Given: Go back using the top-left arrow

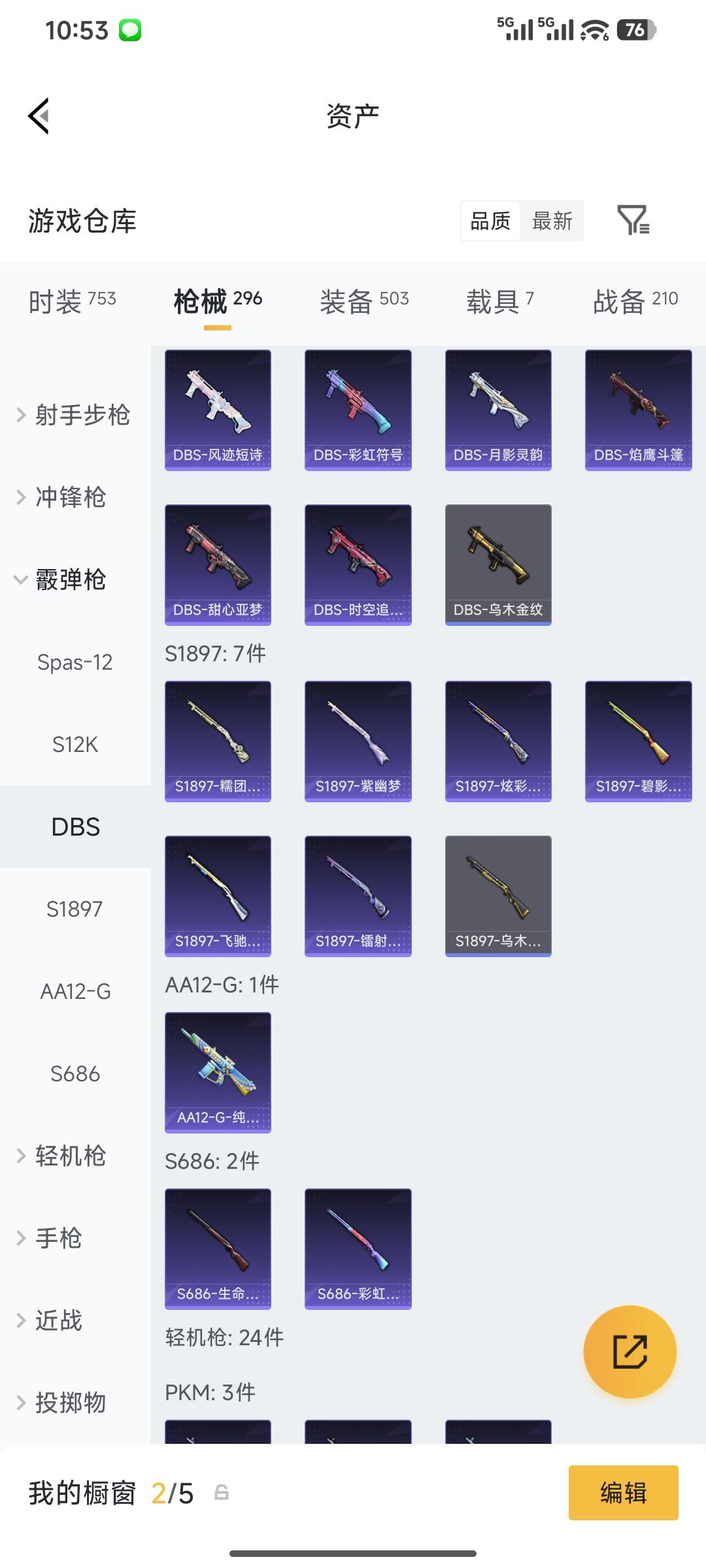Looking at the screenshot, I should (39, 116).
